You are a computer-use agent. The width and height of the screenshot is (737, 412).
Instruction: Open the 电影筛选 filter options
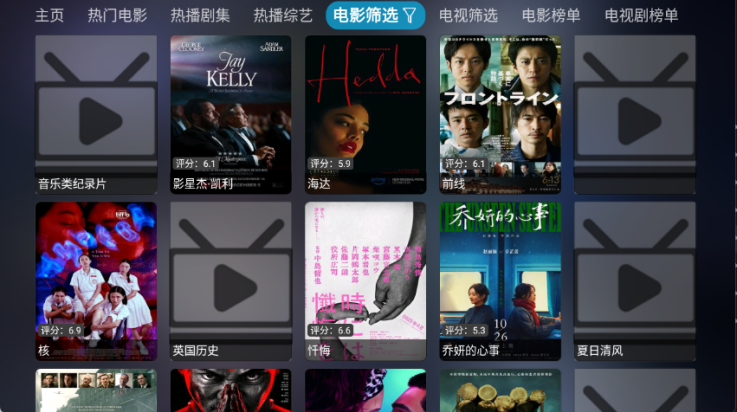[375, 15]
